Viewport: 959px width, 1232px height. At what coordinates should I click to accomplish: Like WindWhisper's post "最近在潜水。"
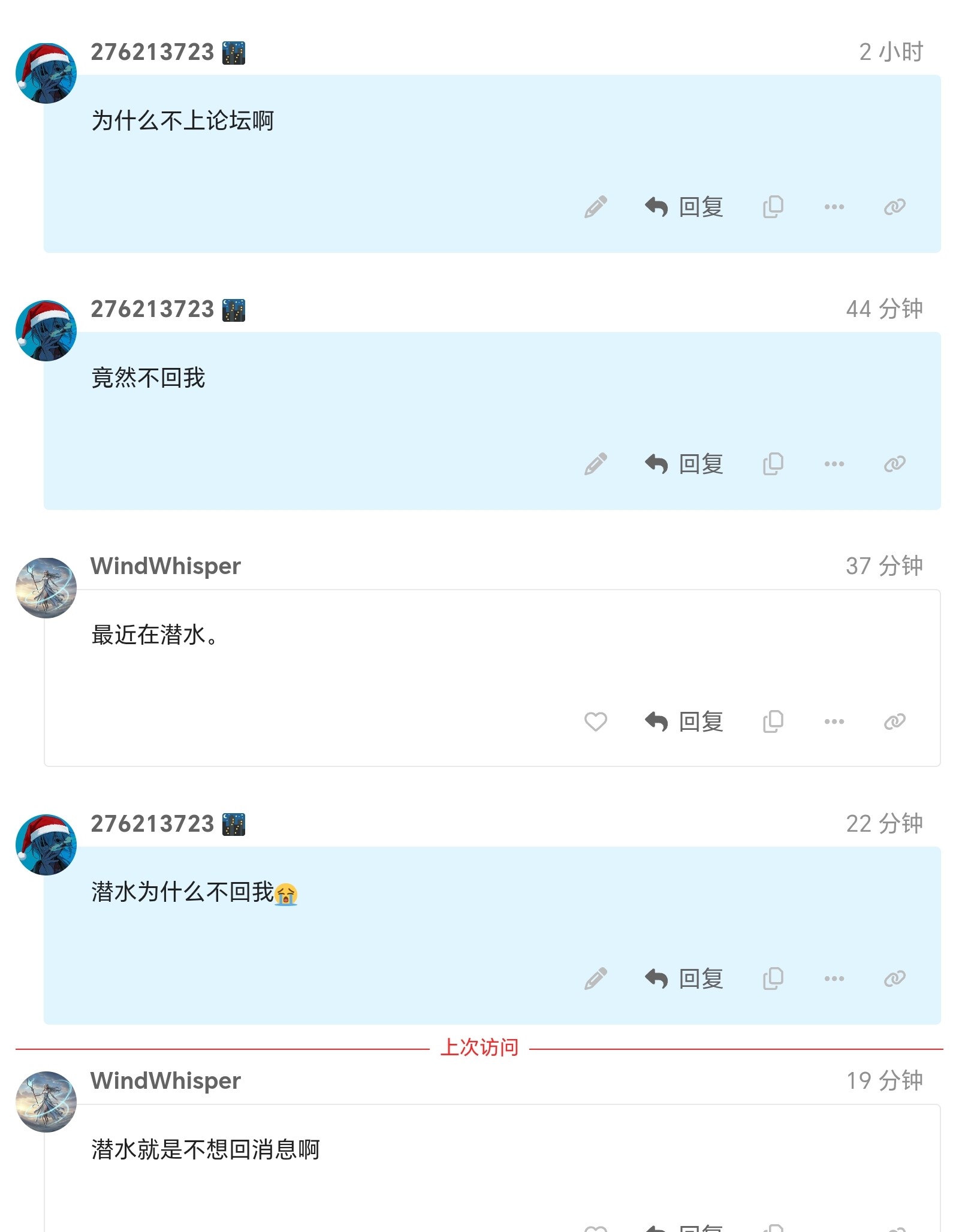click(x=595, y=721)
